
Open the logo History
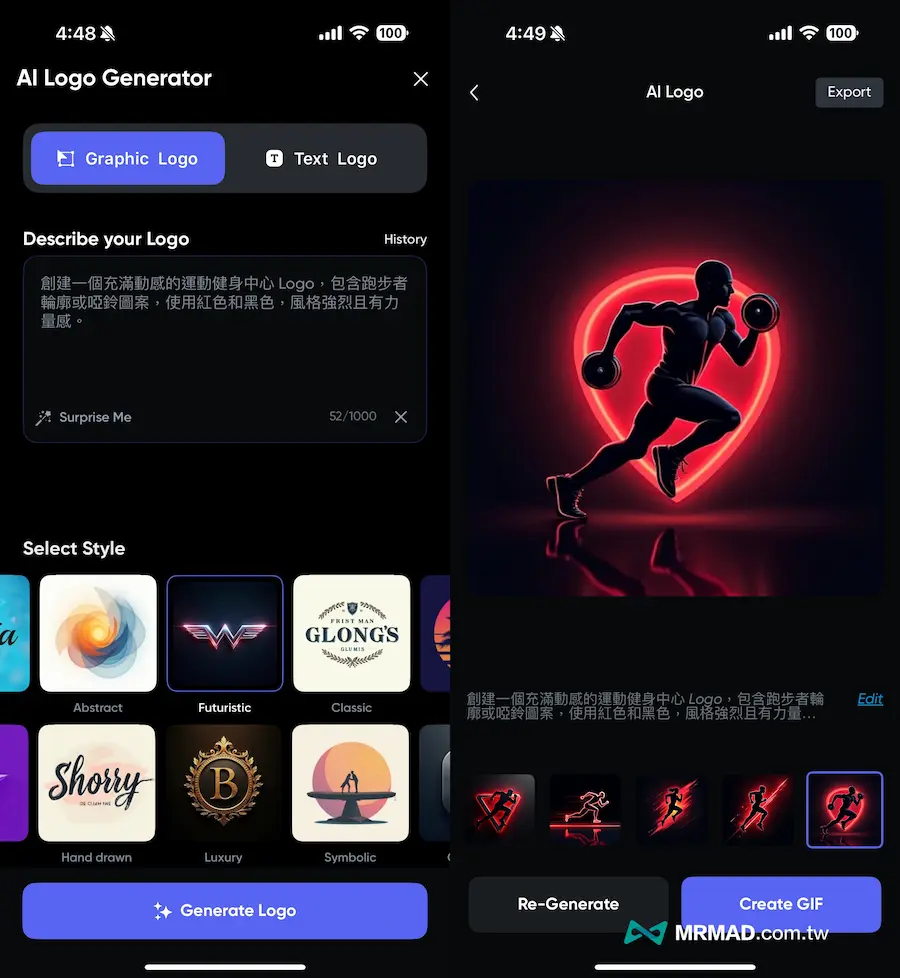coord(405,239)
